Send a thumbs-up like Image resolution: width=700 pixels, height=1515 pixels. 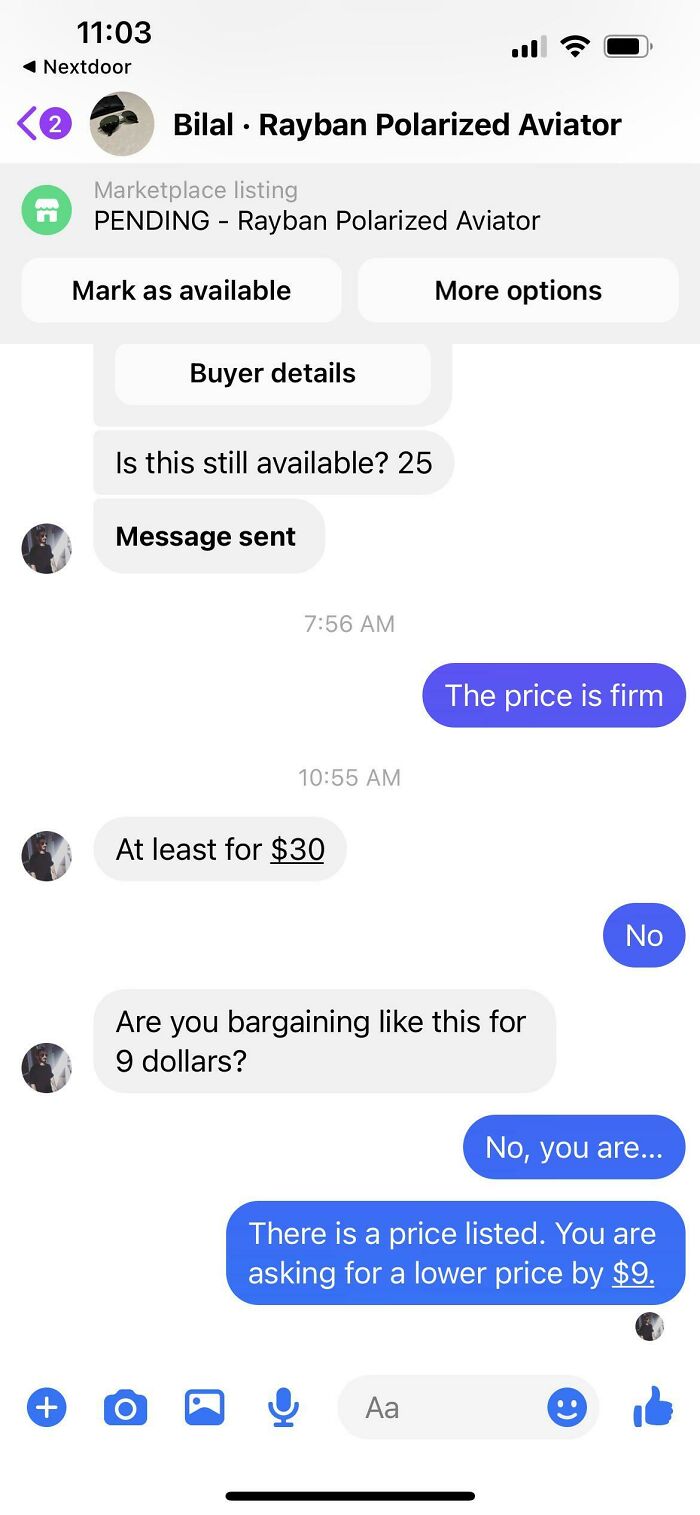point(653,1408)
